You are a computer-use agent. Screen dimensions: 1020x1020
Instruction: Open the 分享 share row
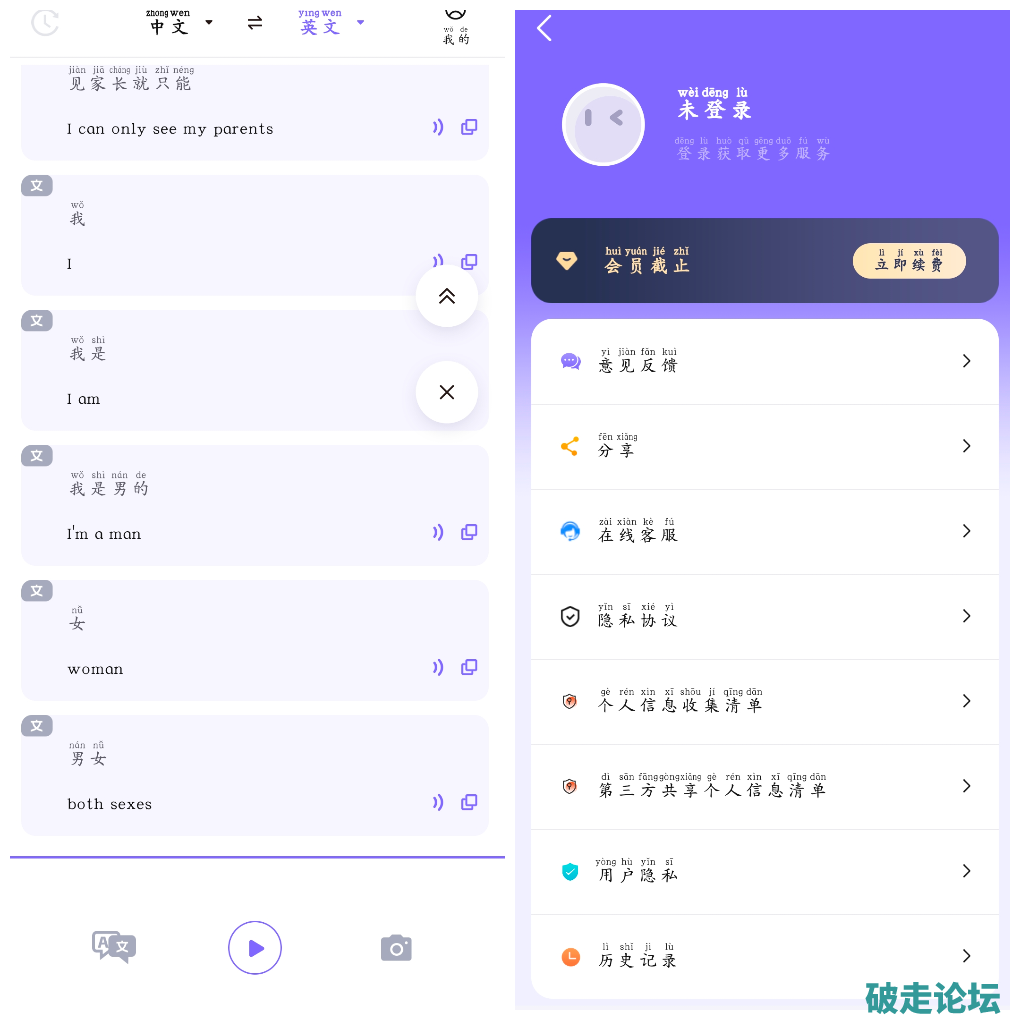[764, 447]
